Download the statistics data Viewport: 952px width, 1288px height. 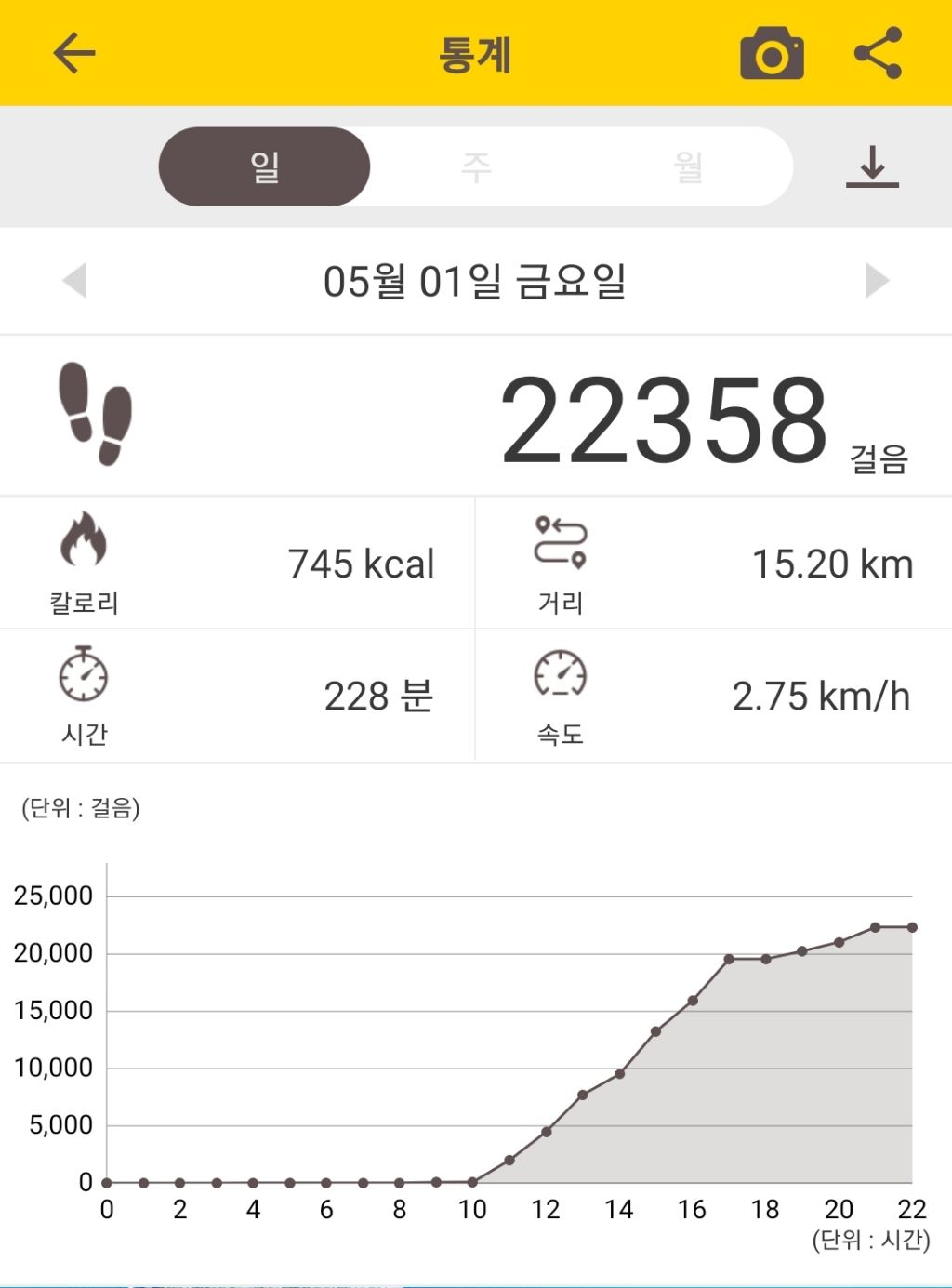point(872,166)
